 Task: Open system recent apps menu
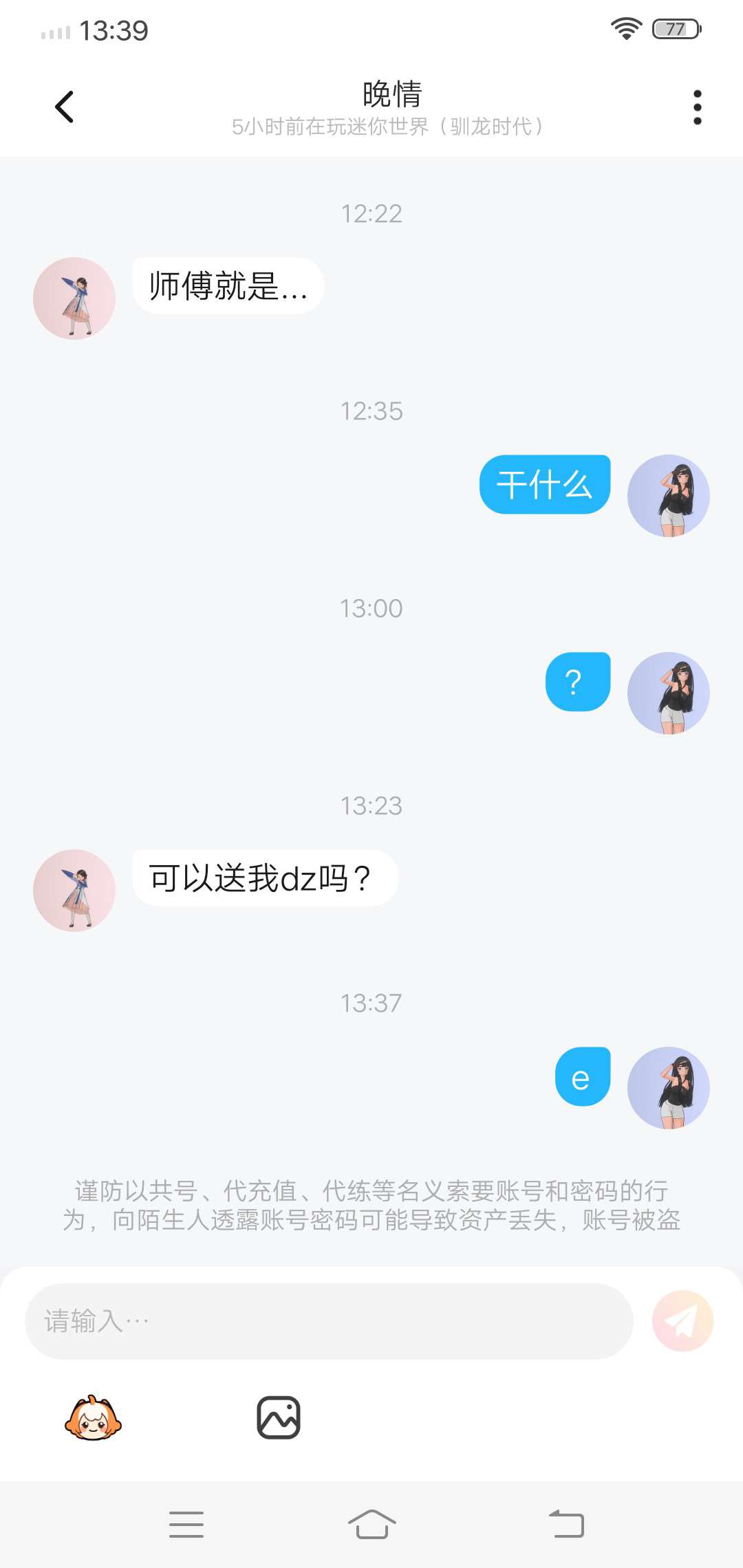click(x=186, y=1524)
